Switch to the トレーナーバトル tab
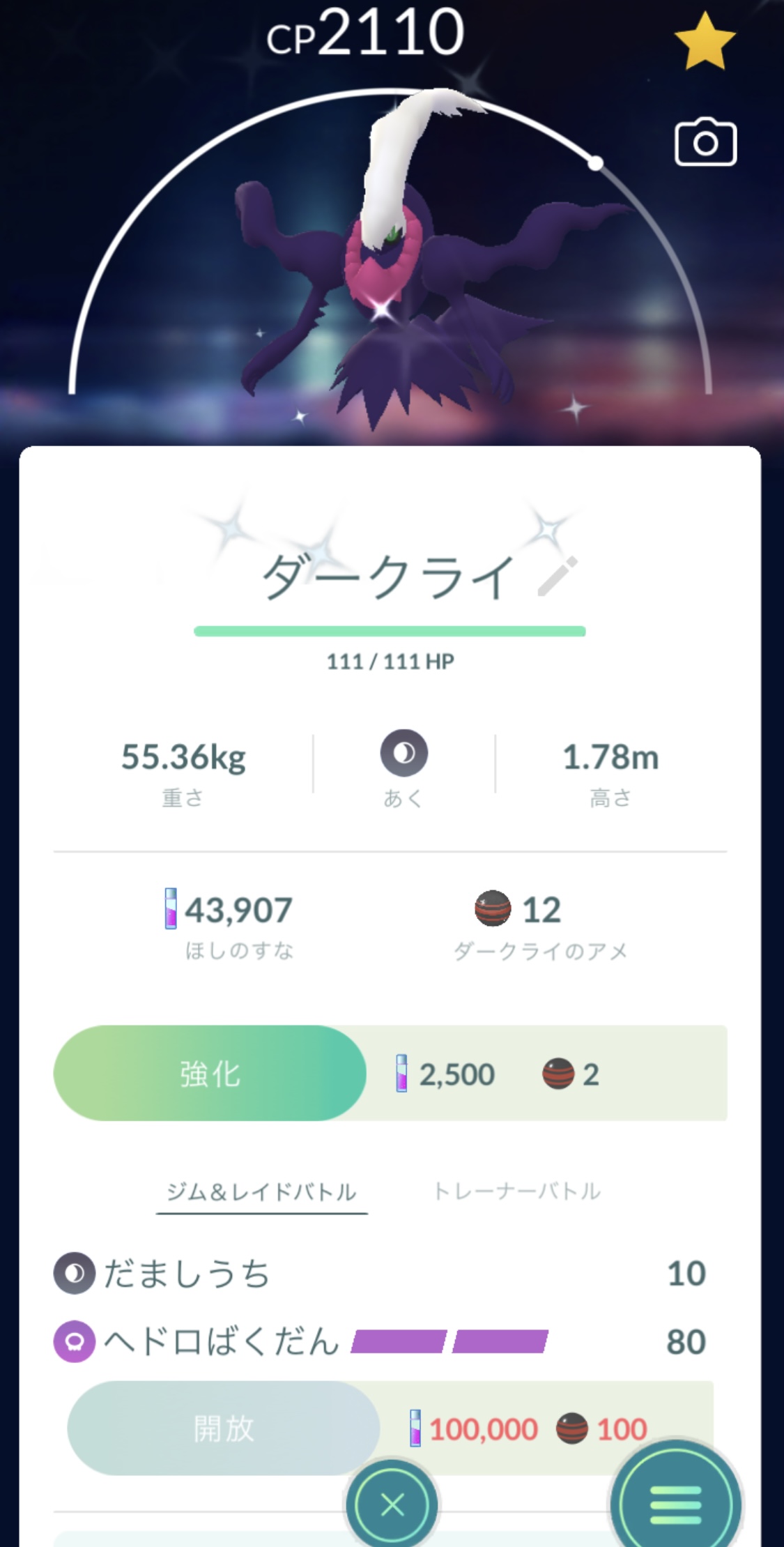This screenshot has width=784, height=1547. pos(516,1191)
